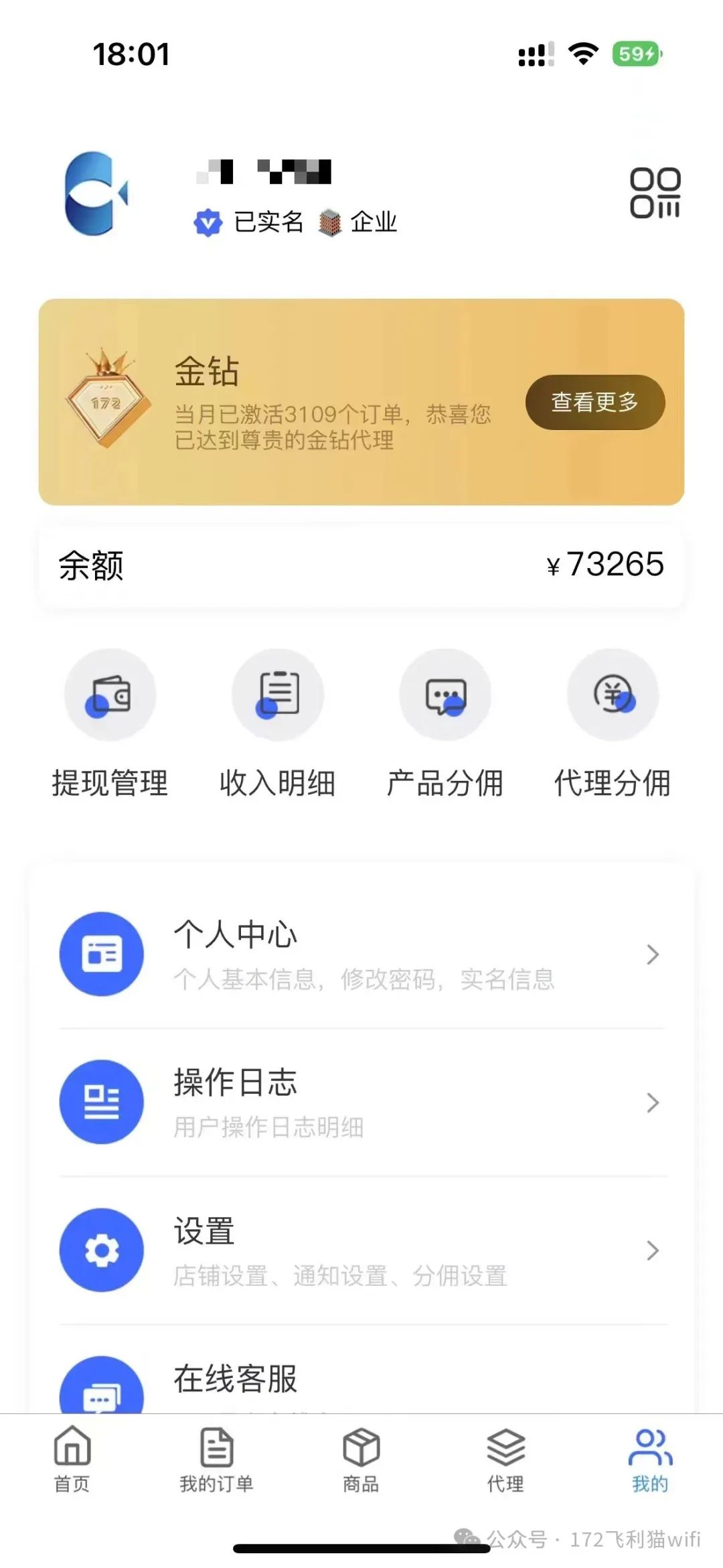The height and width of the screenshot is (1568, 723).
Task: Open 提现管理 withdrawal management
Action: [x=110, y=723]
